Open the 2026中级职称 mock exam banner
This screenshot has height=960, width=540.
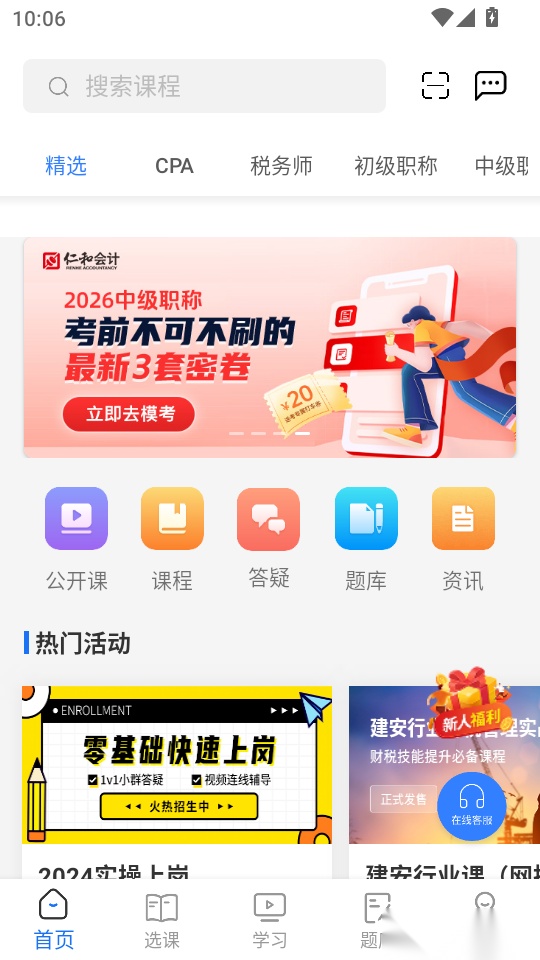(x=270, y=347)
